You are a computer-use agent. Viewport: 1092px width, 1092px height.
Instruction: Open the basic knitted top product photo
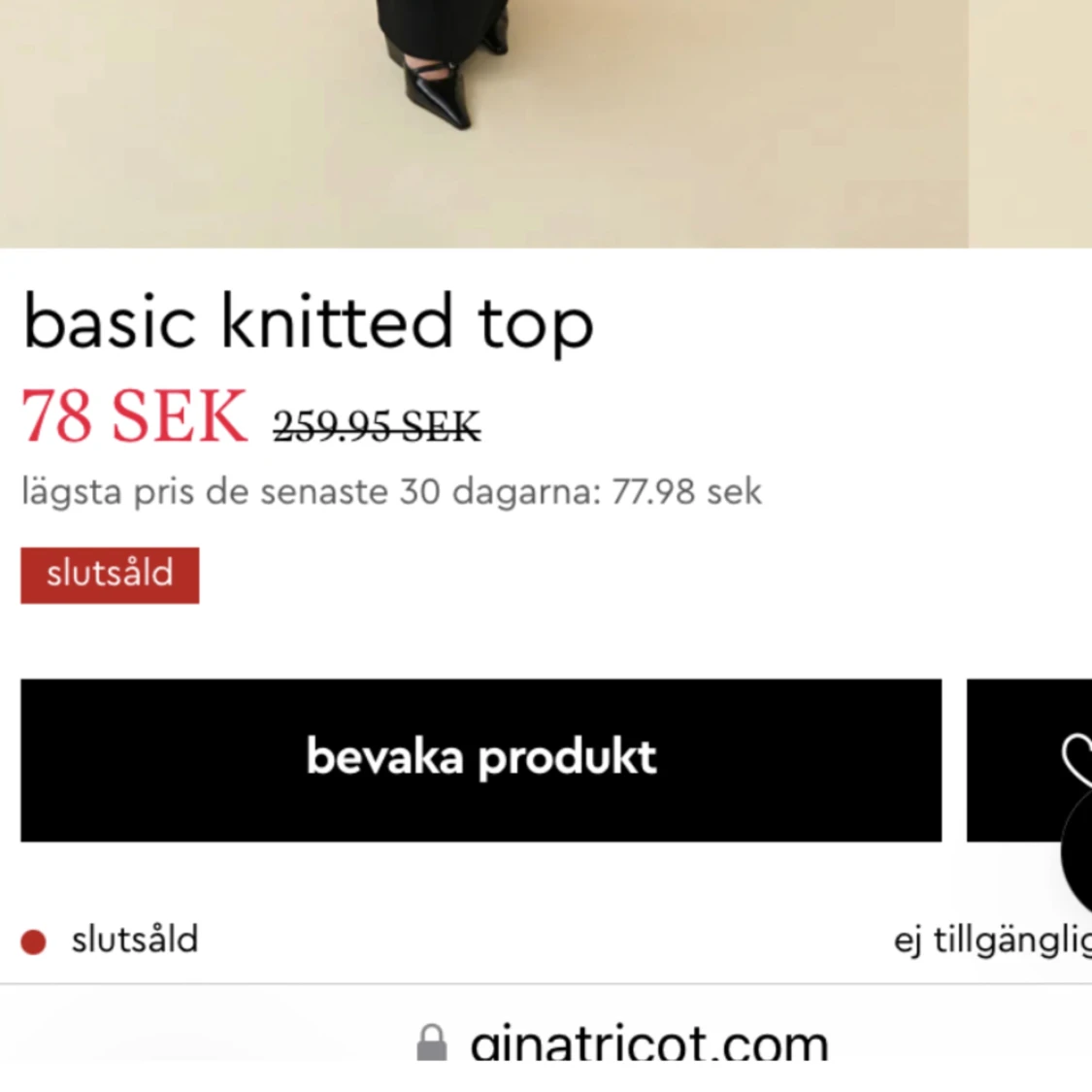484,123
